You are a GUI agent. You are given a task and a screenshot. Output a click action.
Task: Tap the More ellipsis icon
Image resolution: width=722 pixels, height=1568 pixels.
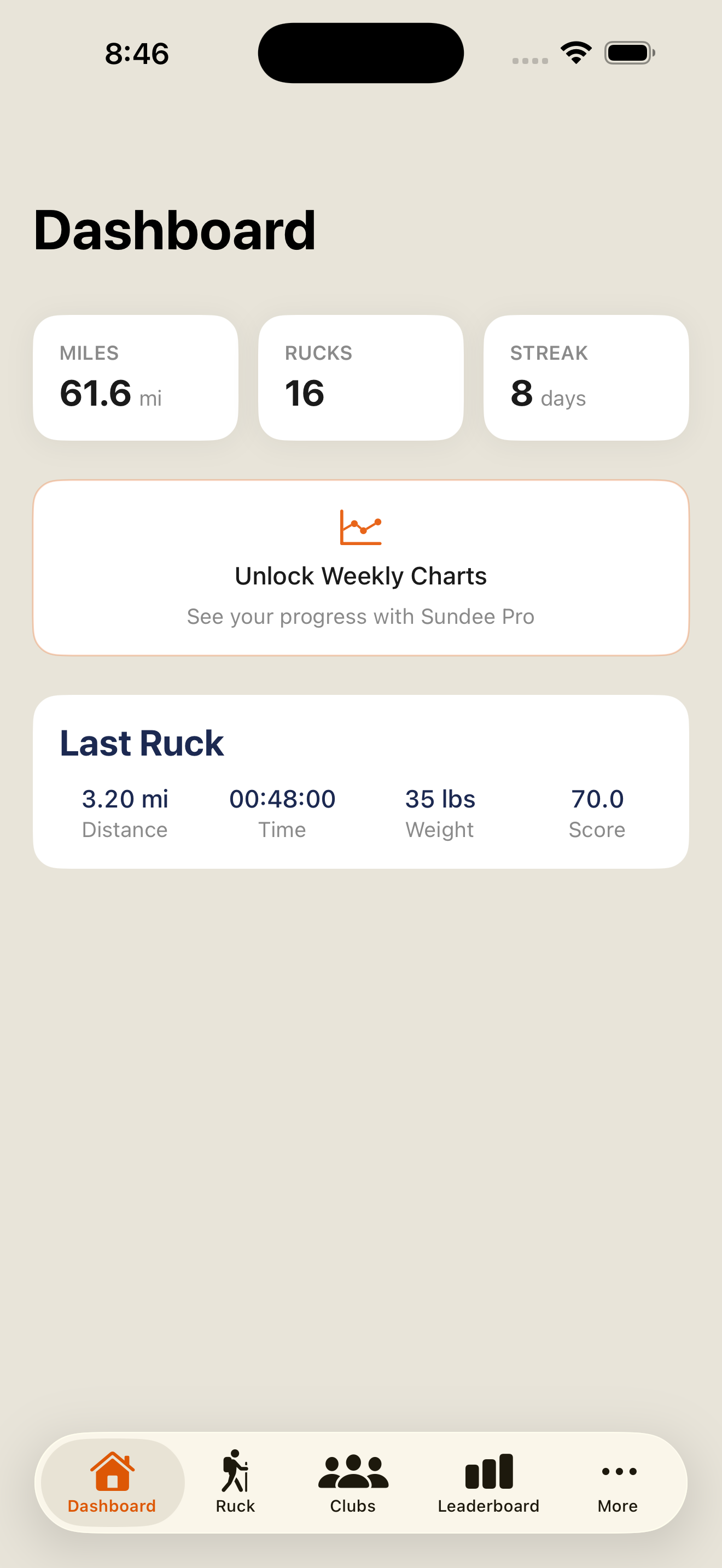[x=616, y=1467]
